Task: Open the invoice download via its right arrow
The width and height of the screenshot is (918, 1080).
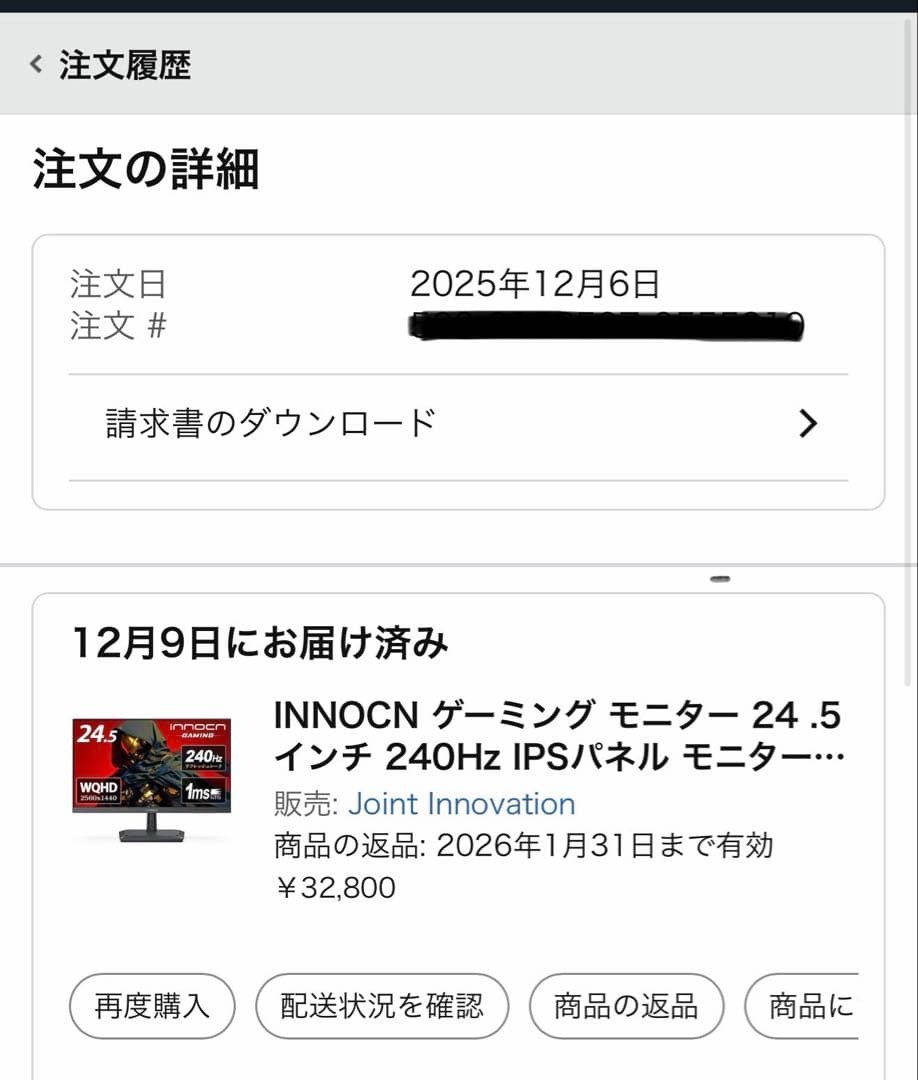Action: 808,424
